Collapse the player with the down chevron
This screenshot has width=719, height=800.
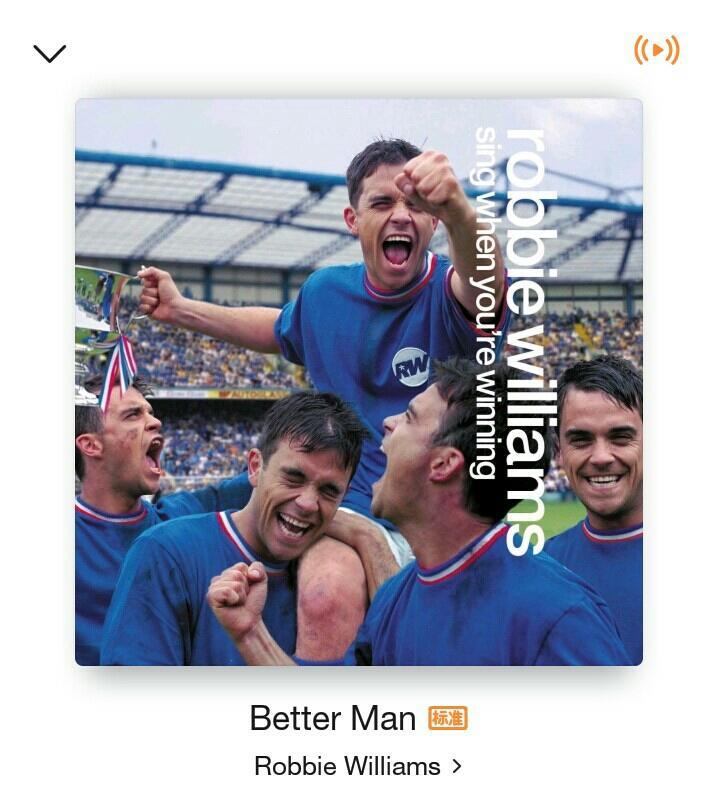49,53
